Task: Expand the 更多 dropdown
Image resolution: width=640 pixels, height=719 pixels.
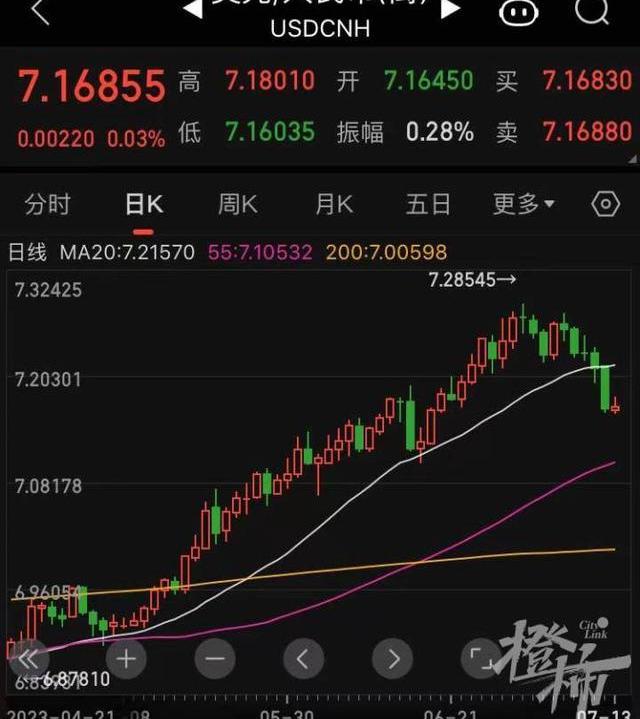Action: tap(523, 204)
